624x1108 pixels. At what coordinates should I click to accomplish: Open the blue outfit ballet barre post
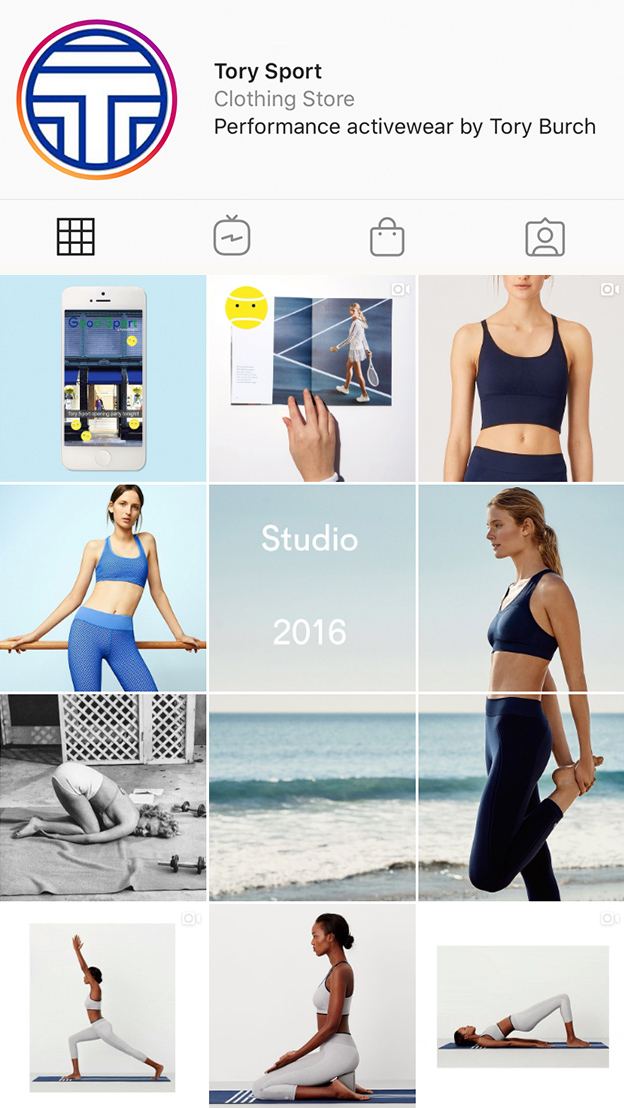[x=103, y=588]
